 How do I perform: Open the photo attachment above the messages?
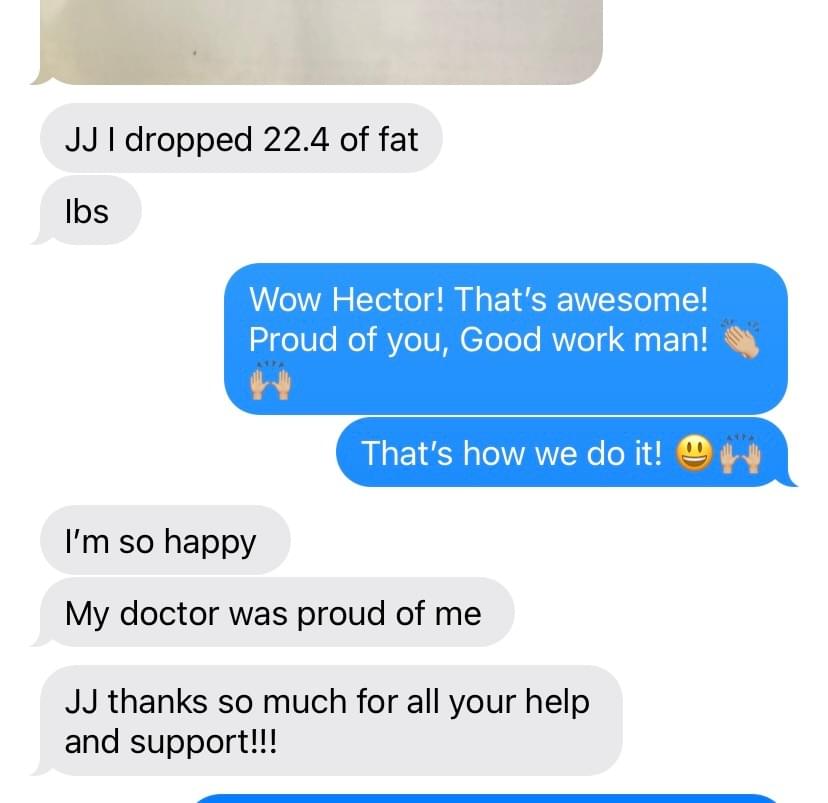click(x=320, y=38)
